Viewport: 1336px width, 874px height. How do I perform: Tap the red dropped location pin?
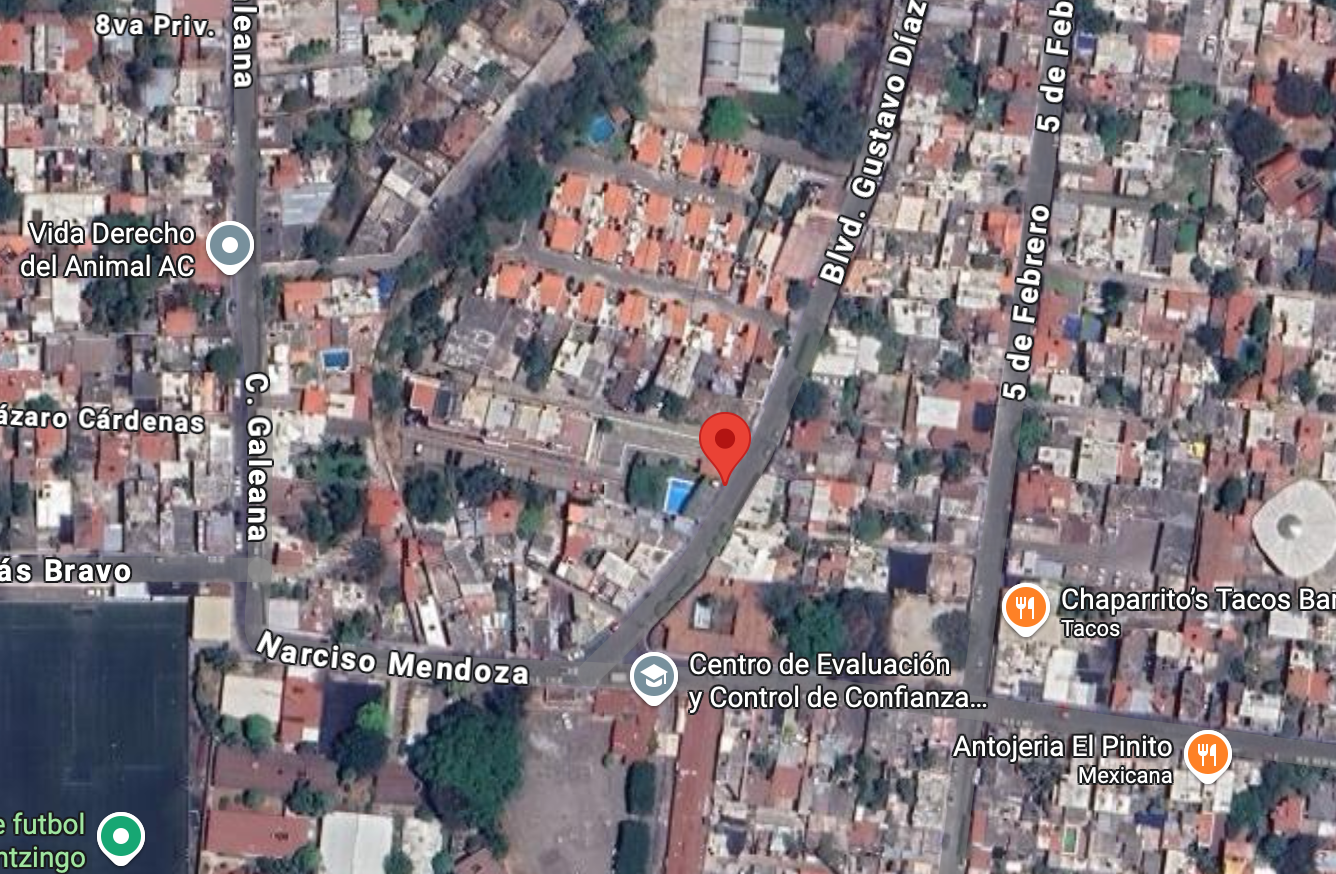(x=725, y=443)
